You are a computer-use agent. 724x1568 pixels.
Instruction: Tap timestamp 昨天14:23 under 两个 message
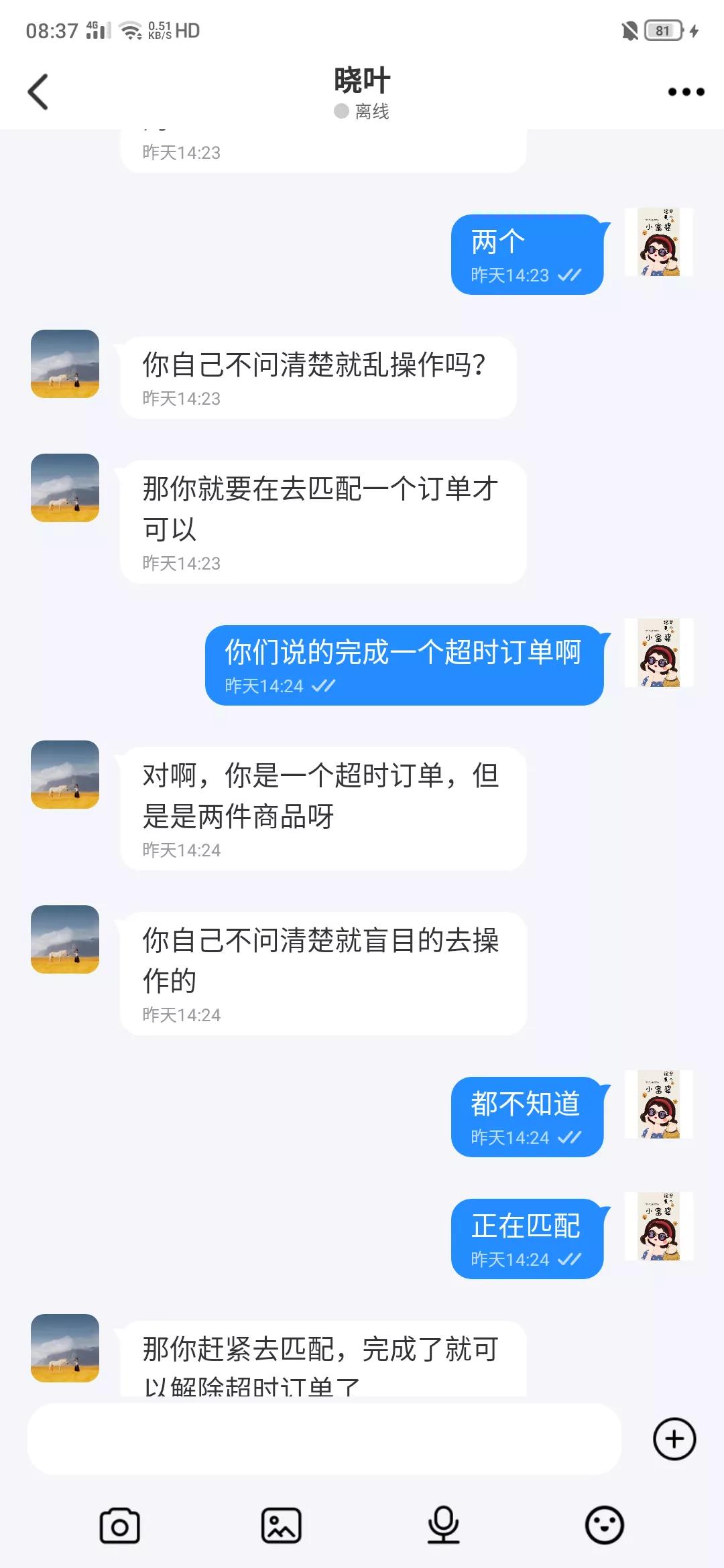[x=507, y=274]
